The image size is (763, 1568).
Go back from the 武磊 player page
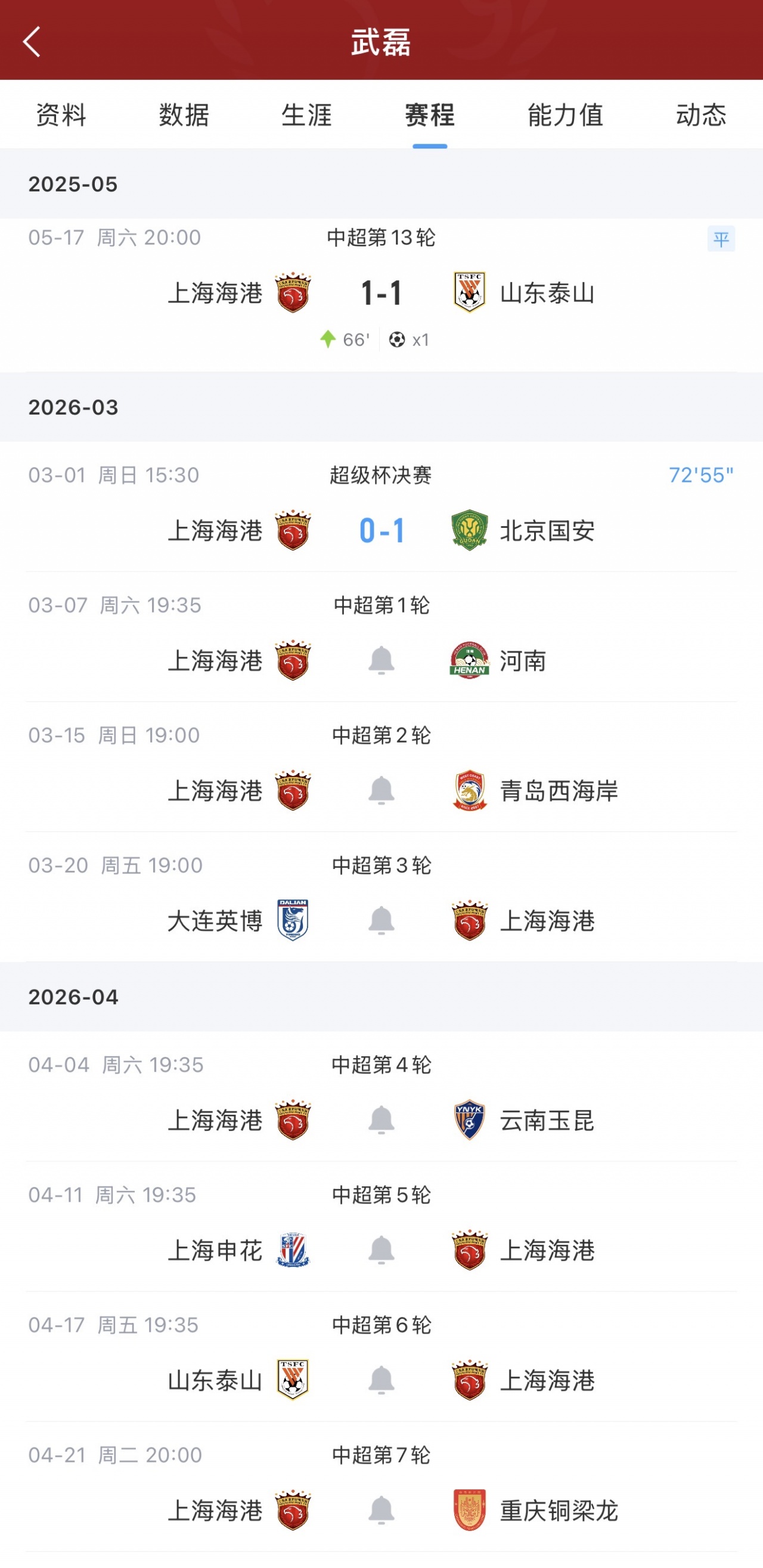[32, 41]
